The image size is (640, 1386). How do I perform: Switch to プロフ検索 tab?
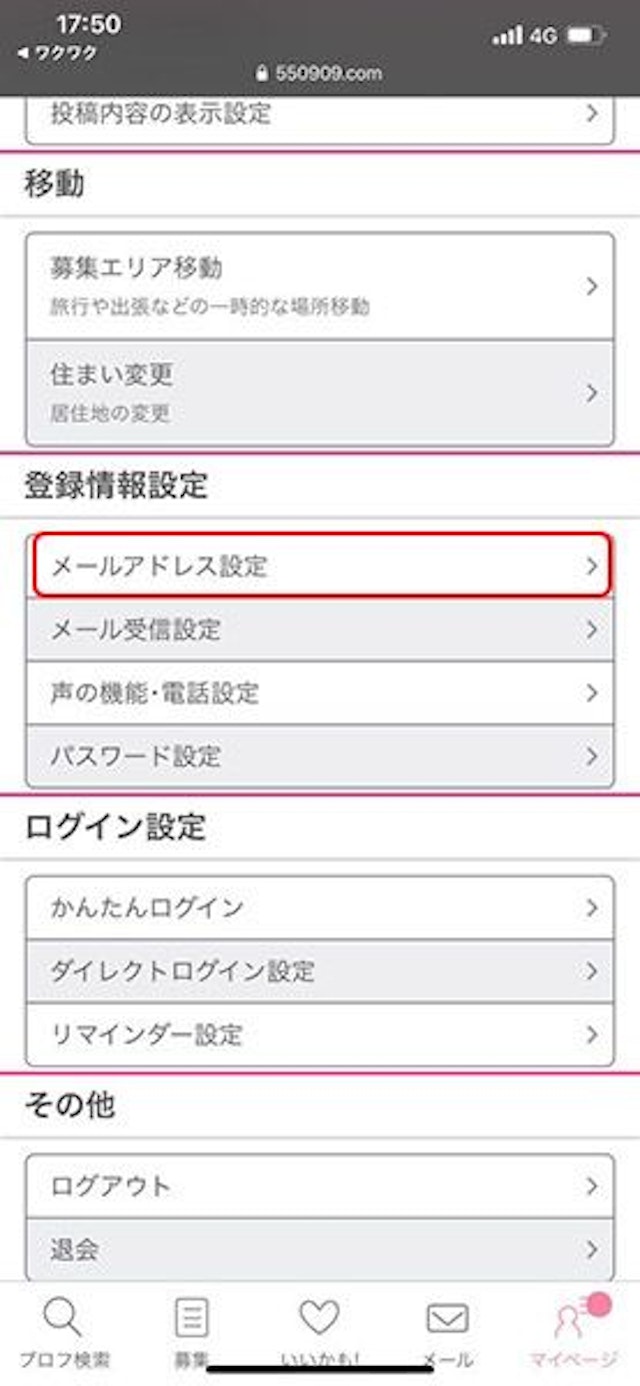coord(64,1332)
